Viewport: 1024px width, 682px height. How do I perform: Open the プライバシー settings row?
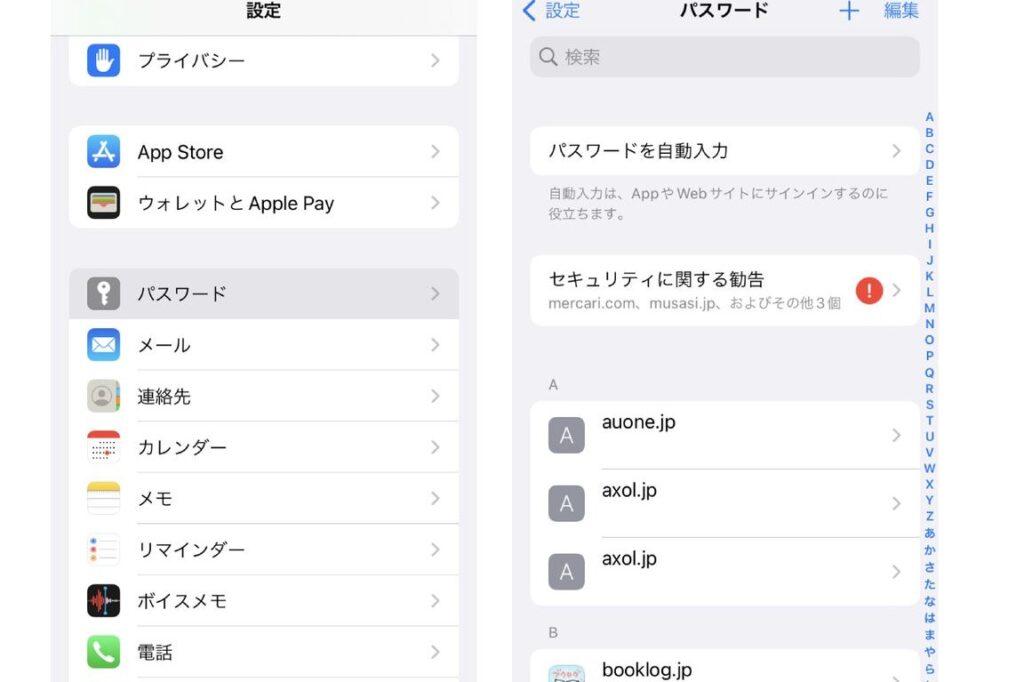263,61
